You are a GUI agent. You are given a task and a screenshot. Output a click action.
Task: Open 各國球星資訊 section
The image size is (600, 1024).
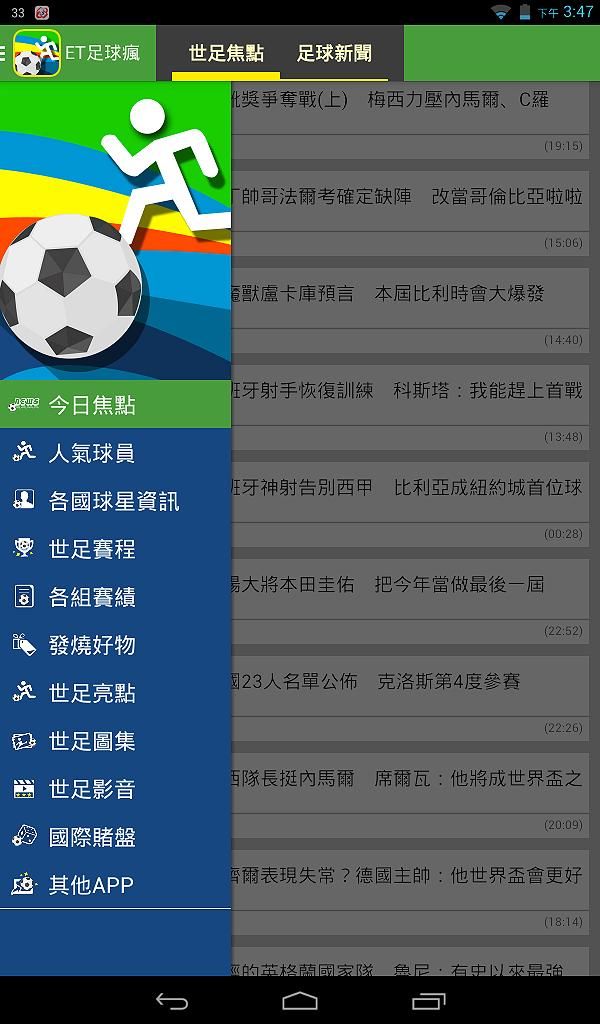pyautogui.click(x=115, y=501)
